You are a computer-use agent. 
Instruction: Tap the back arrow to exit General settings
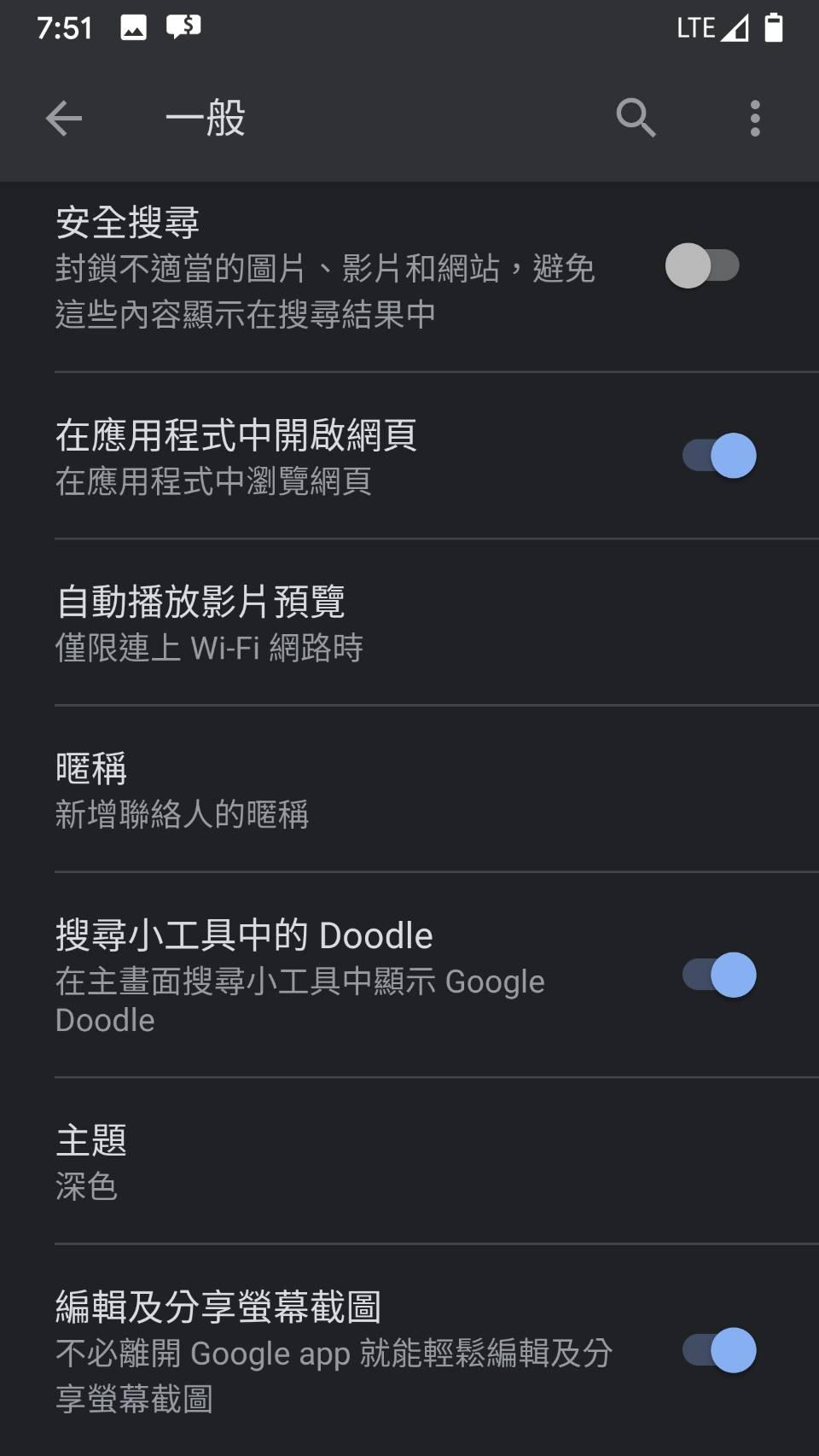(63, 118)
